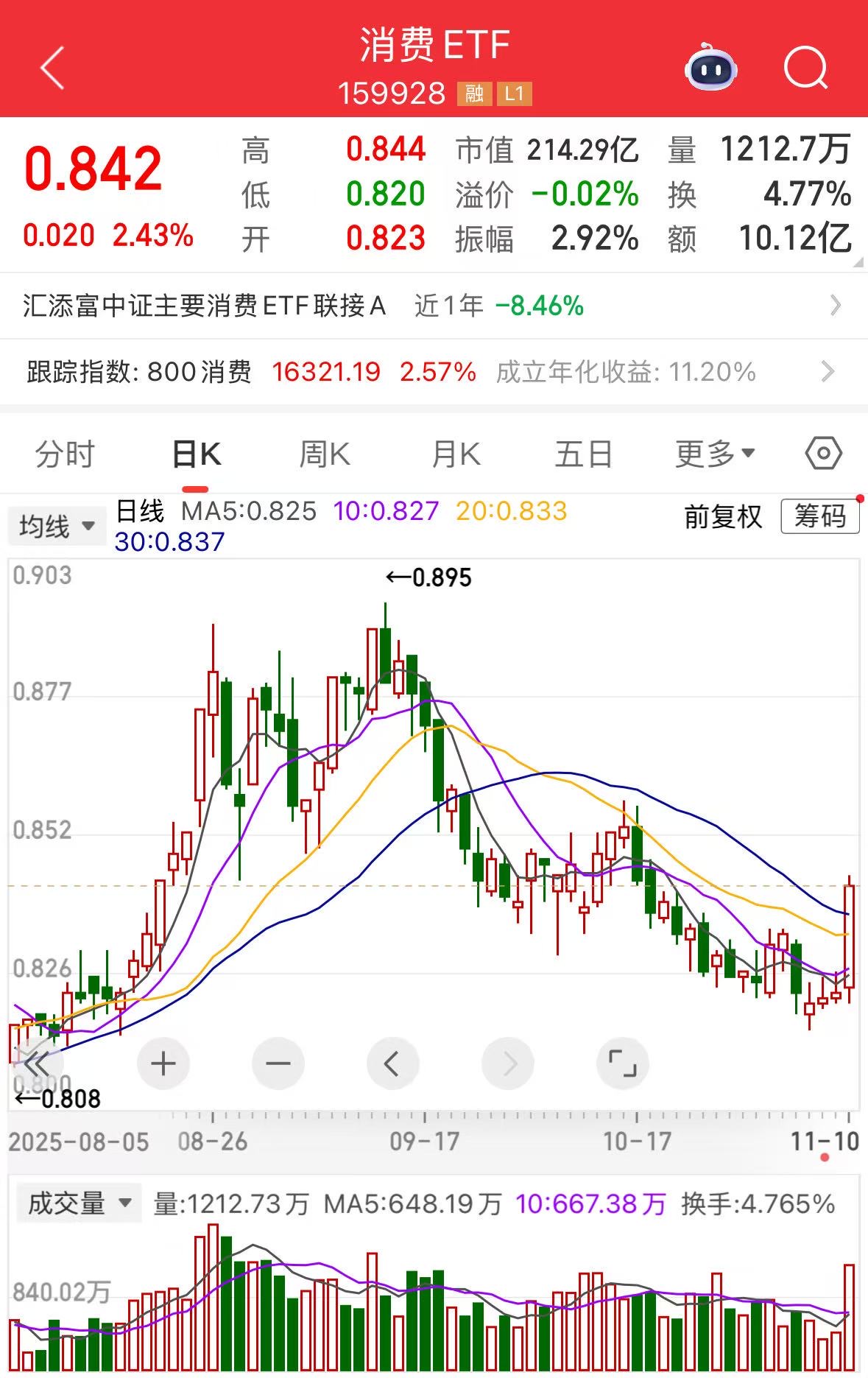Screen dimensions: 868x1378
Task: Enter fullscreen chart mode
Action: (x=623, y=1063)
